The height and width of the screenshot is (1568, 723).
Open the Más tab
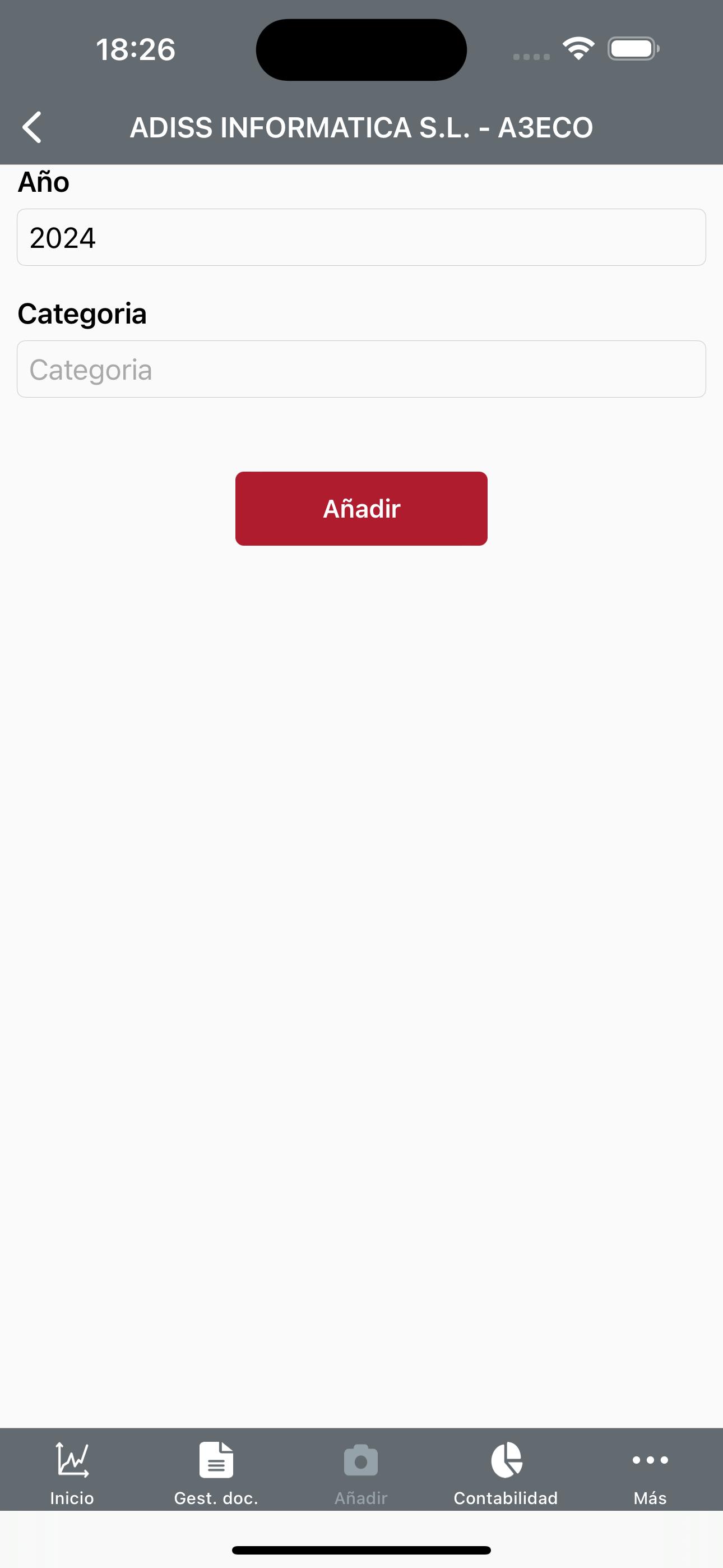650,1474
